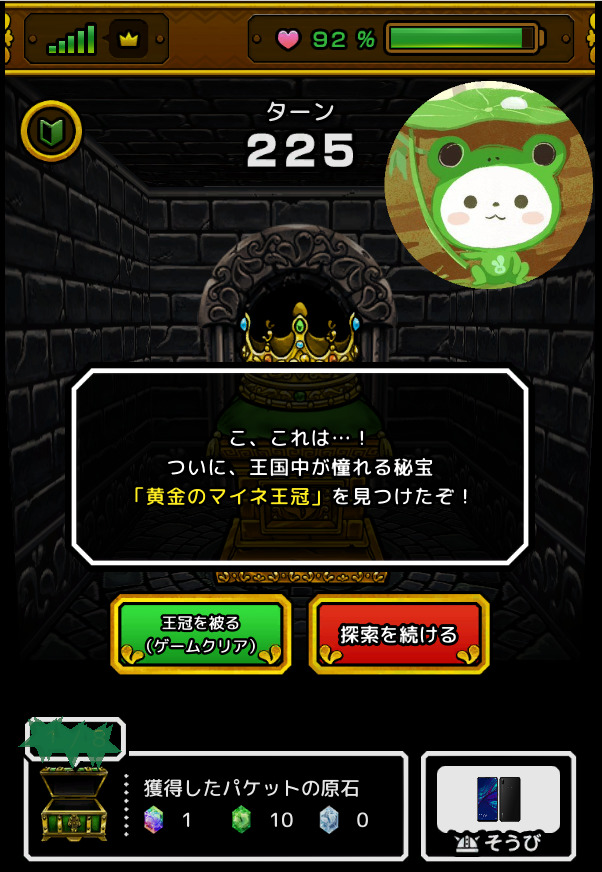This screenshot has width=602, height=872.
Task: Open the そうび equipment panel
Action: coord(499,806)
